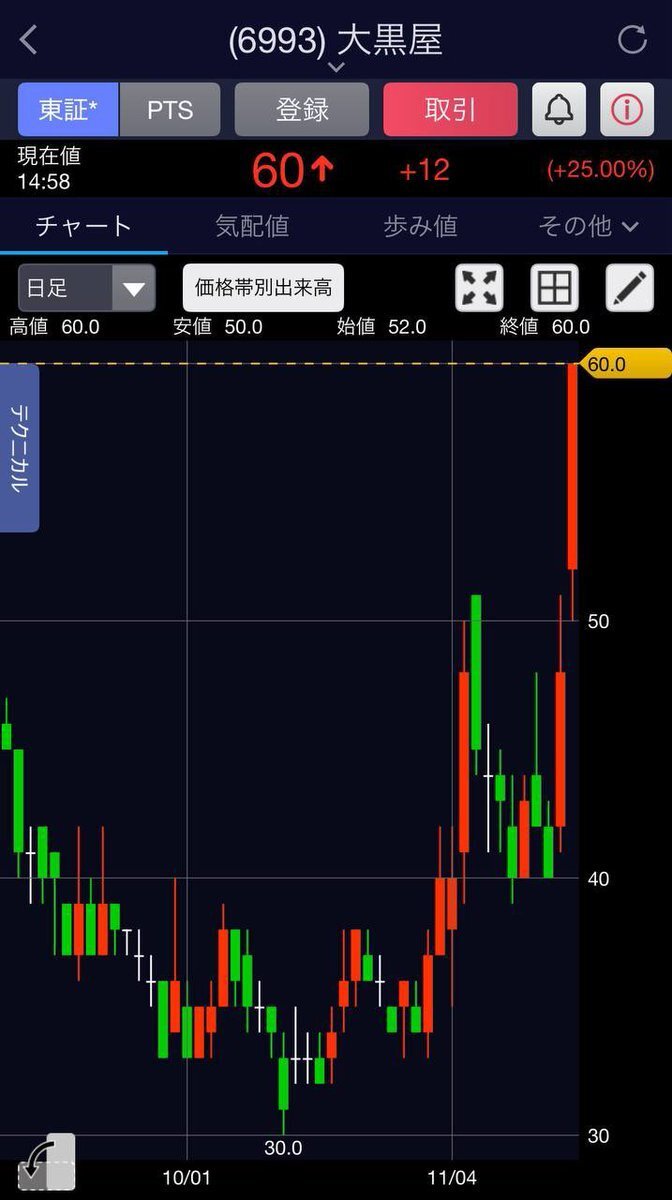This screenshot has width=672, height=1200.
Task: Open the 日足 timeframe dropdown
Action: (x=87, y=289)
